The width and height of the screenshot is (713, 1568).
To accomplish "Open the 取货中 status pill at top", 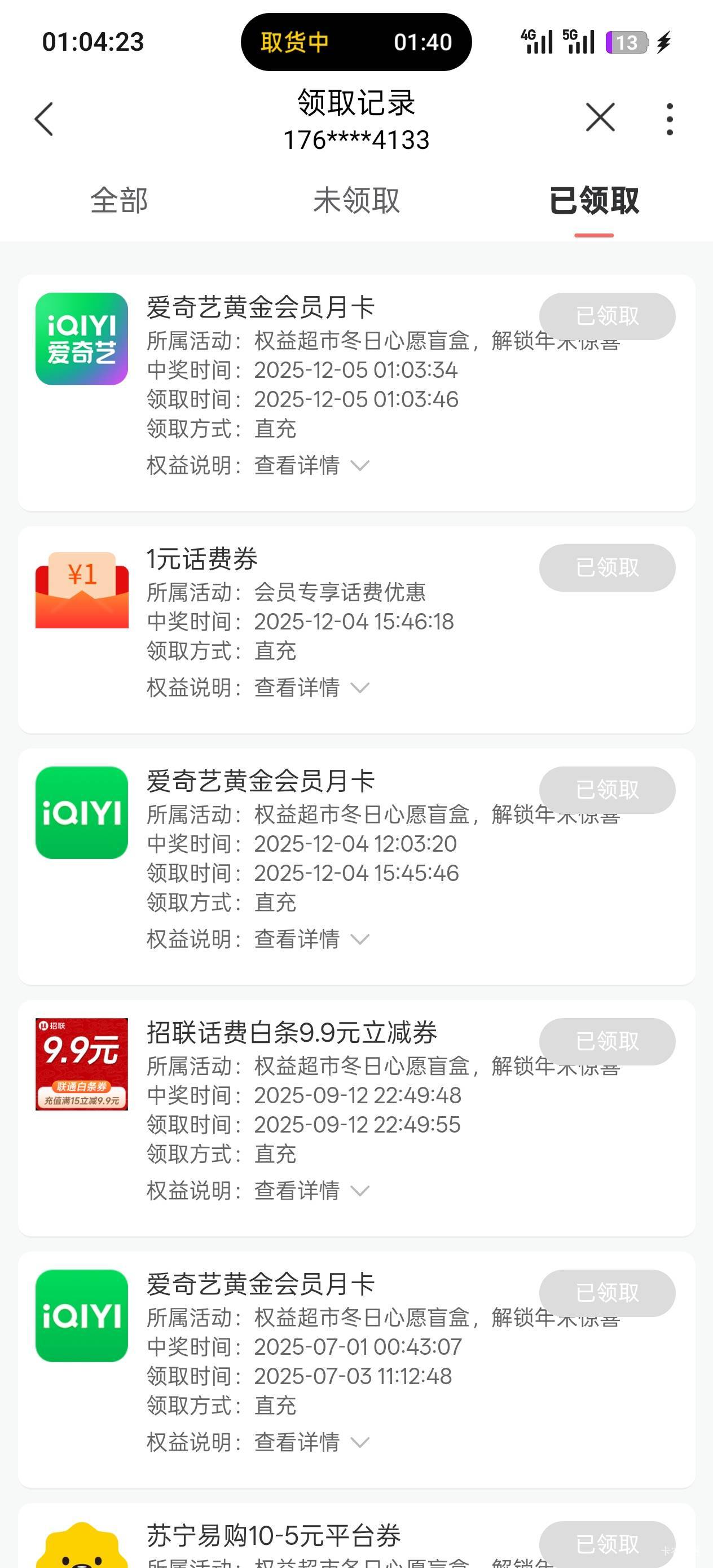I will pos(356,42).
